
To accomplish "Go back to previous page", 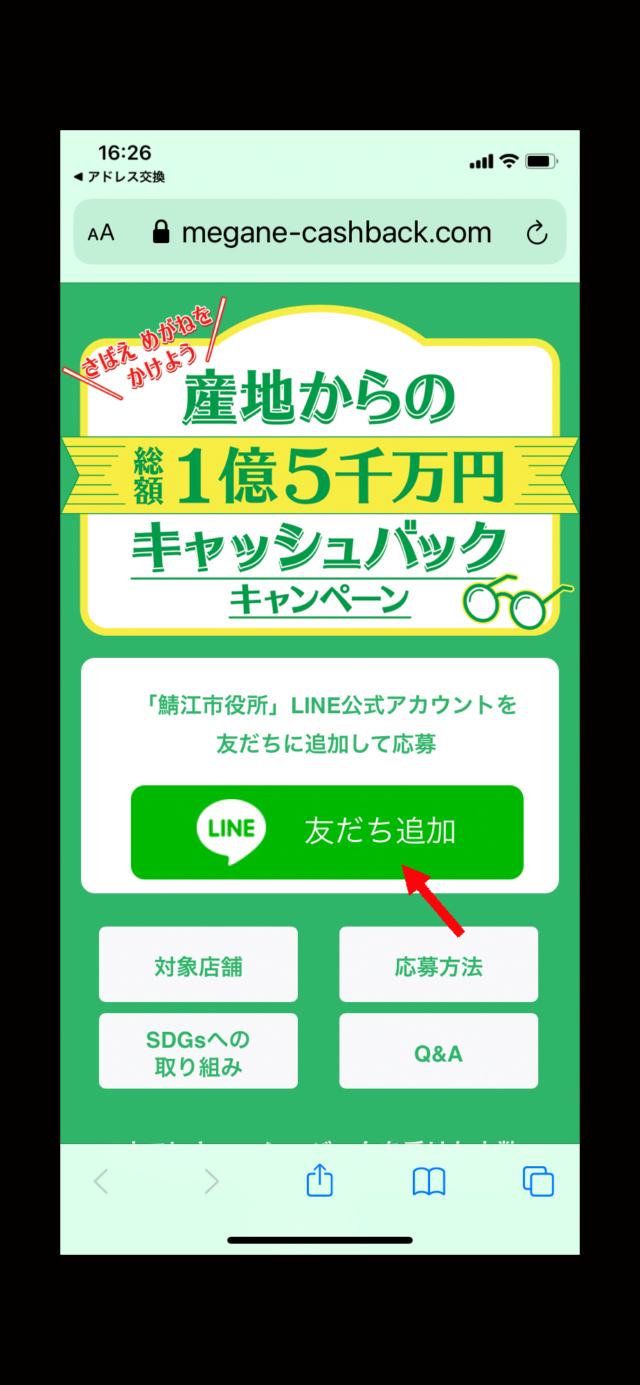I will click(100, 1182).
